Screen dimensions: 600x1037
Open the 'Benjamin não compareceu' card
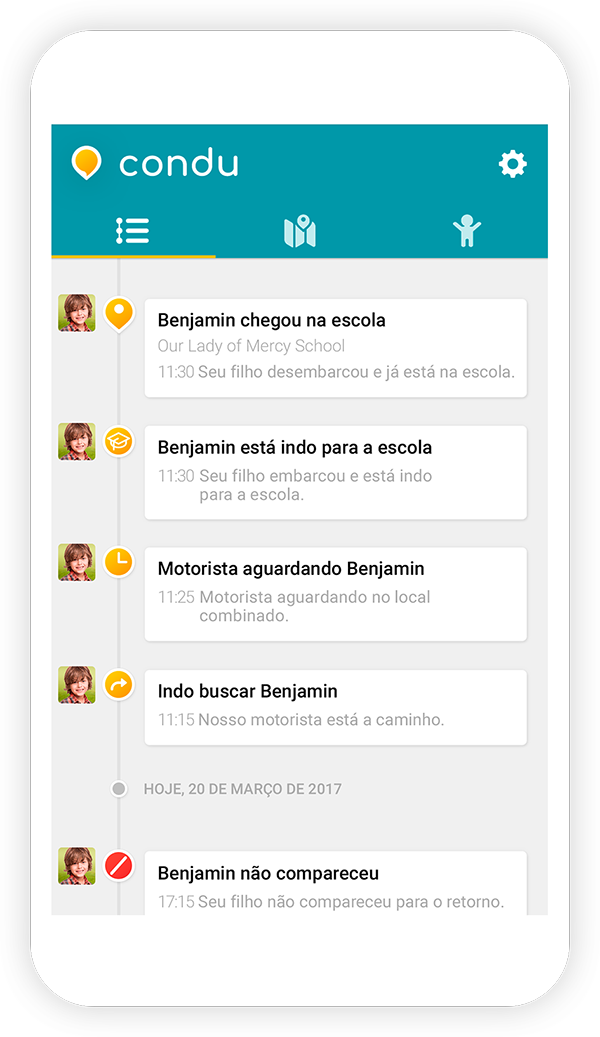(335, 883)
